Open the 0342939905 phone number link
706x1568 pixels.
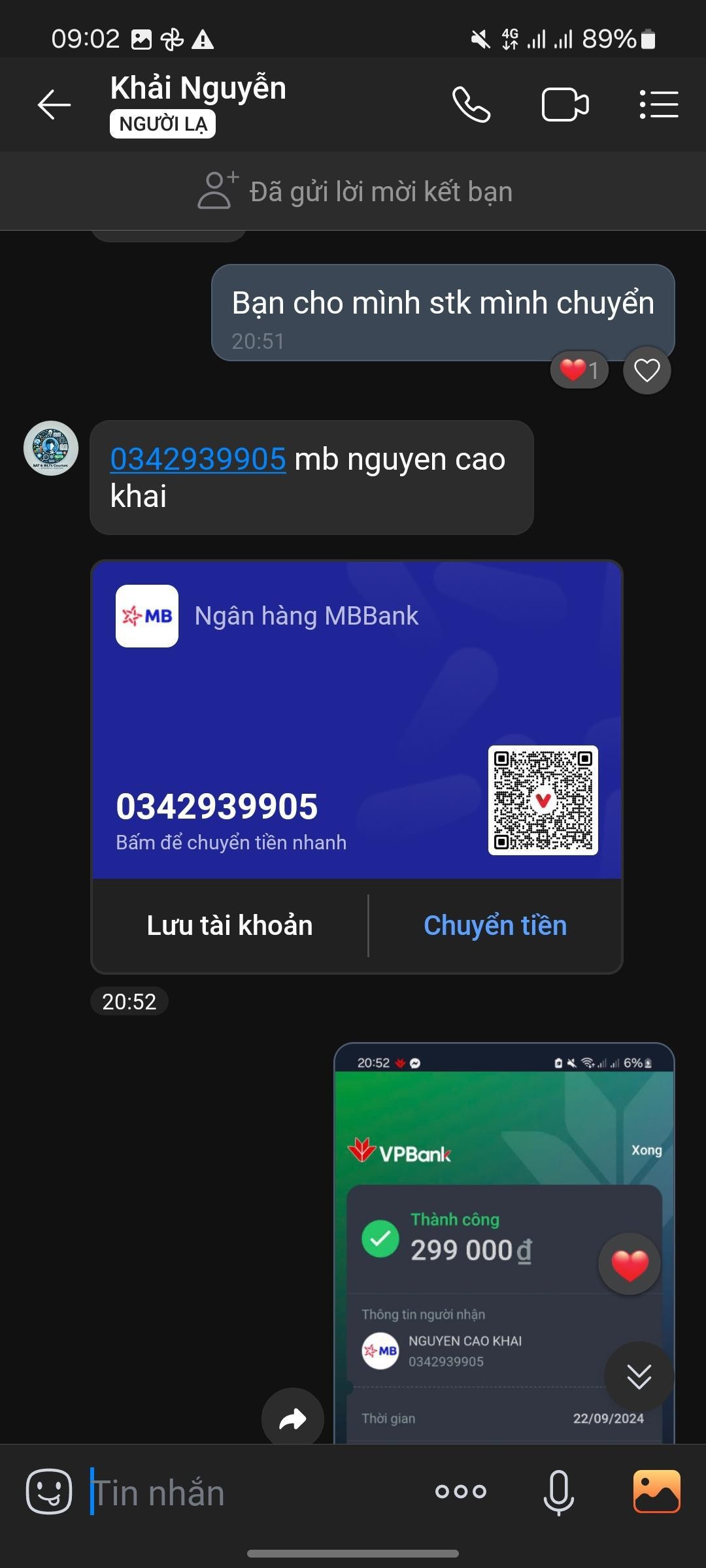pyautogui.click(x=198, y=459)
